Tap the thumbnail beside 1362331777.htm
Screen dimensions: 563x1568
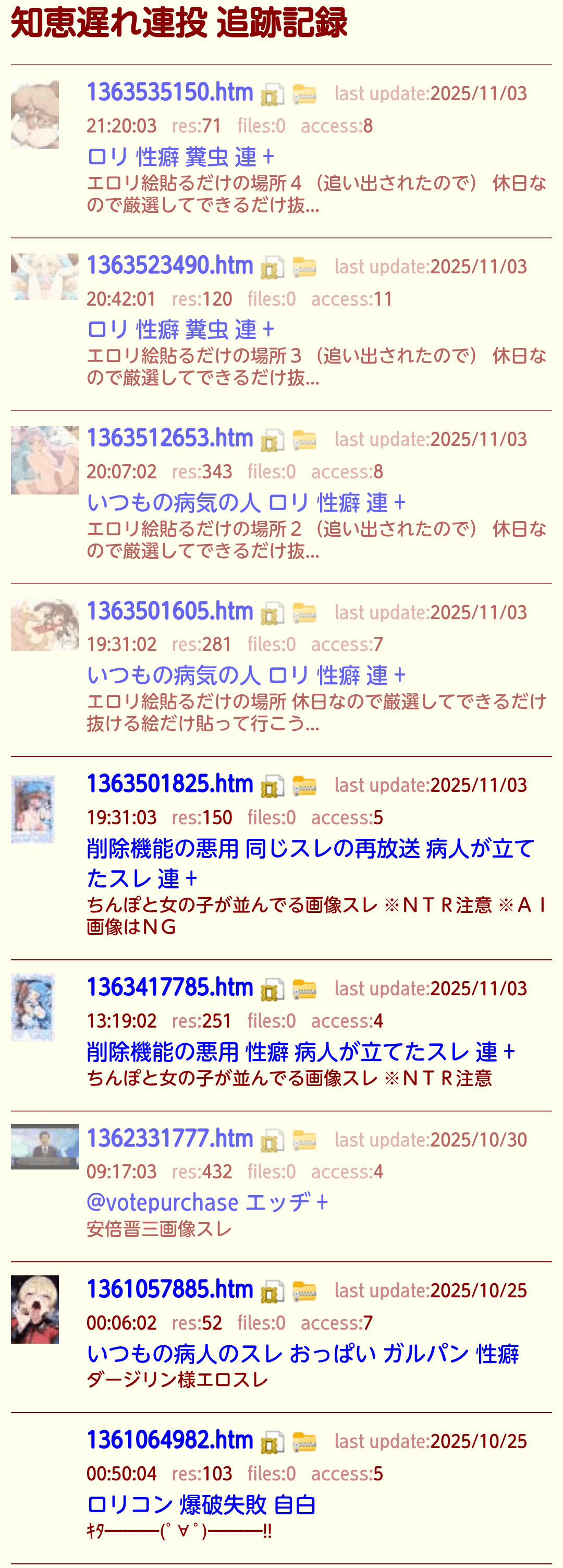click(x=44, y=1147)
